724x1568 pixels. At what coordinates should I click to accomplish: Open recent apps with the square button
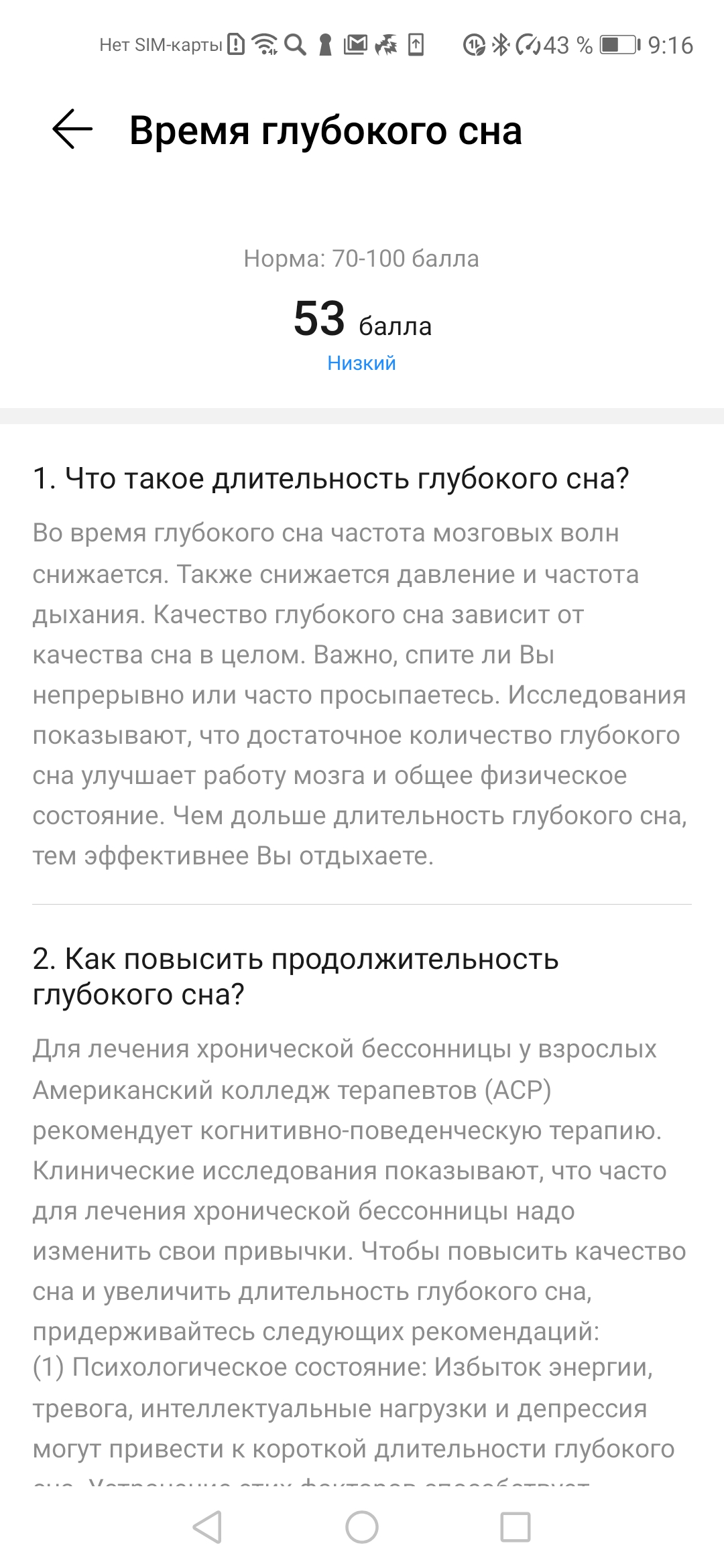tap(516, 1528)
